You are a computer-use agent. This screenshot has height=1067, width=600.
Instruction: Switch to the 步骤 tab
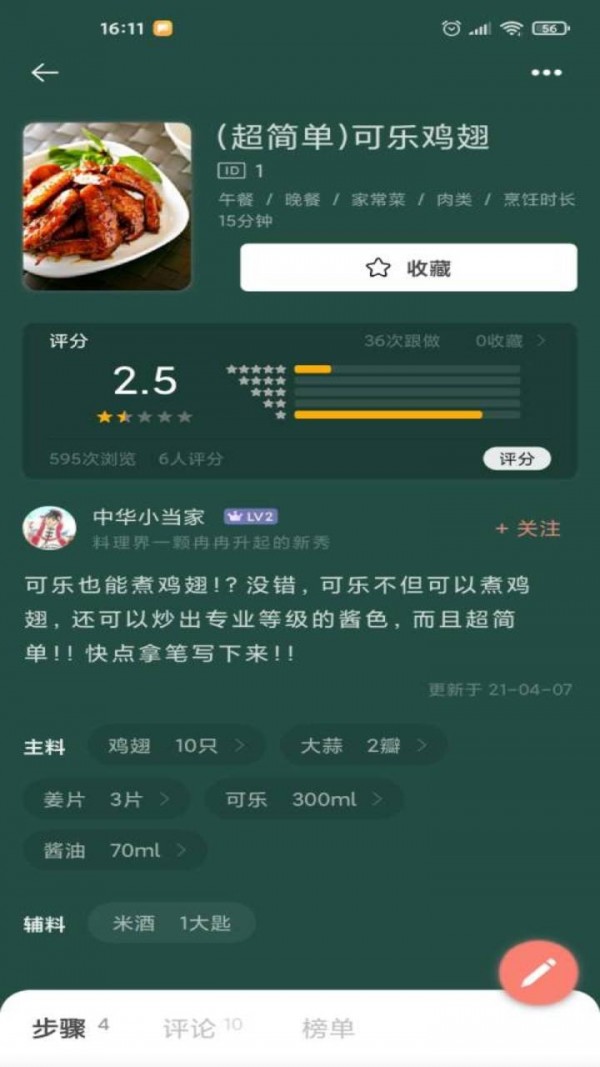point(60,1028)
